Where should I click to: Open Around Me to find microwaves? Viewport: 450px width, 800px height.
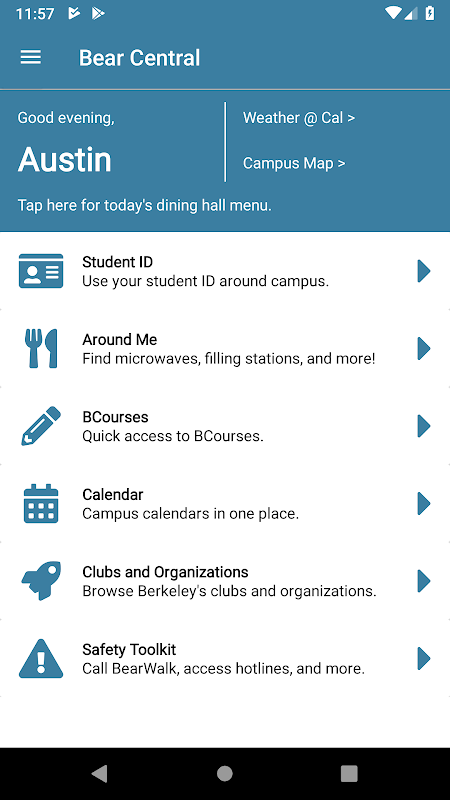pyautogui.click(x=225, y=348)
